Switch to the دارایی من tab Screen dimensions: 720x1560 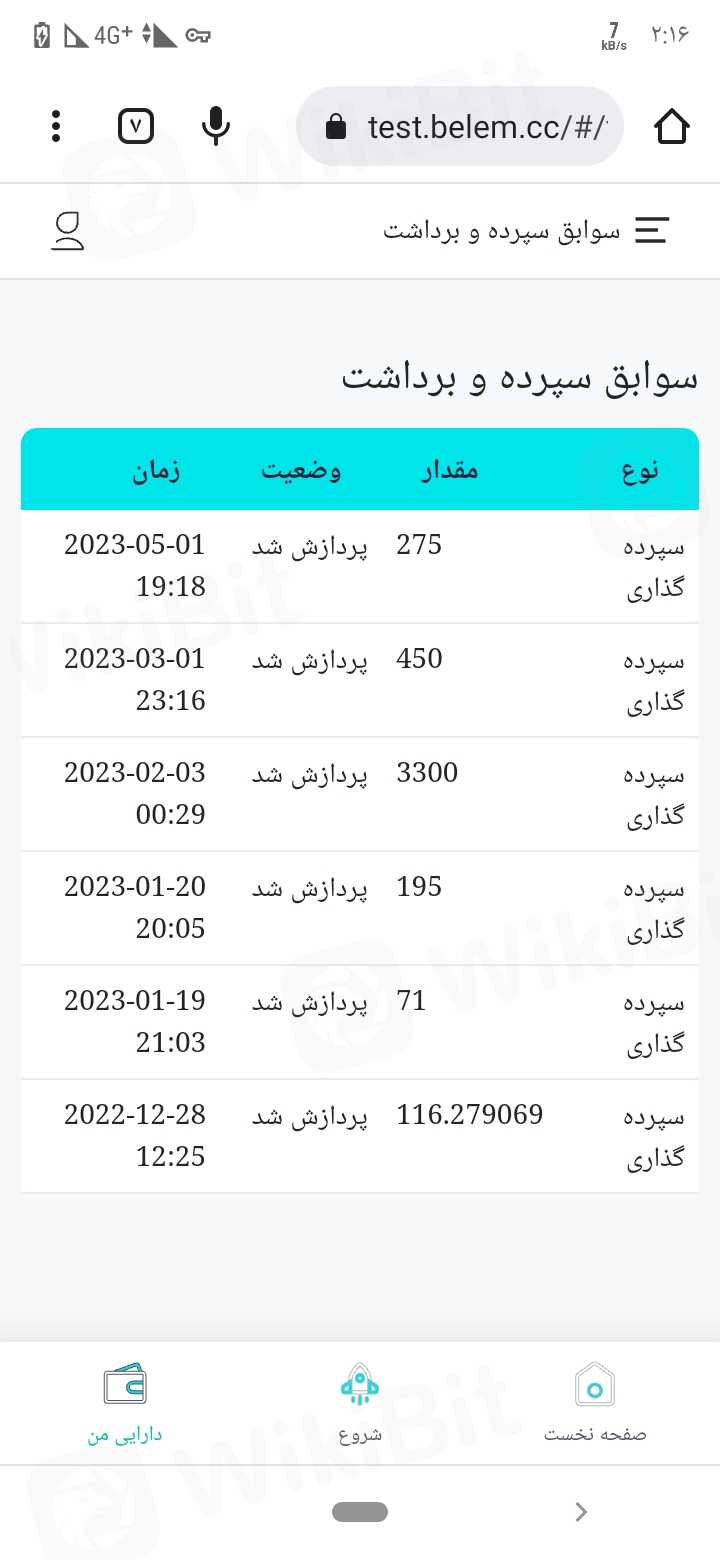(124, 1403)
